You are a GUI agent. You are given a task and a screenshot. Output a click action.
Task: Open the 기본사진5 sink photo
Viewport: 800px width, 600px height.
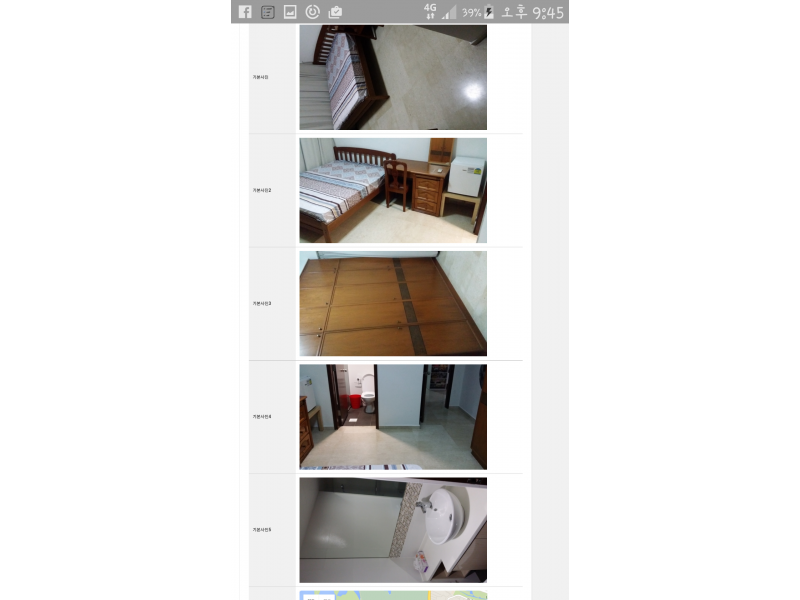[x=393, y=529]
